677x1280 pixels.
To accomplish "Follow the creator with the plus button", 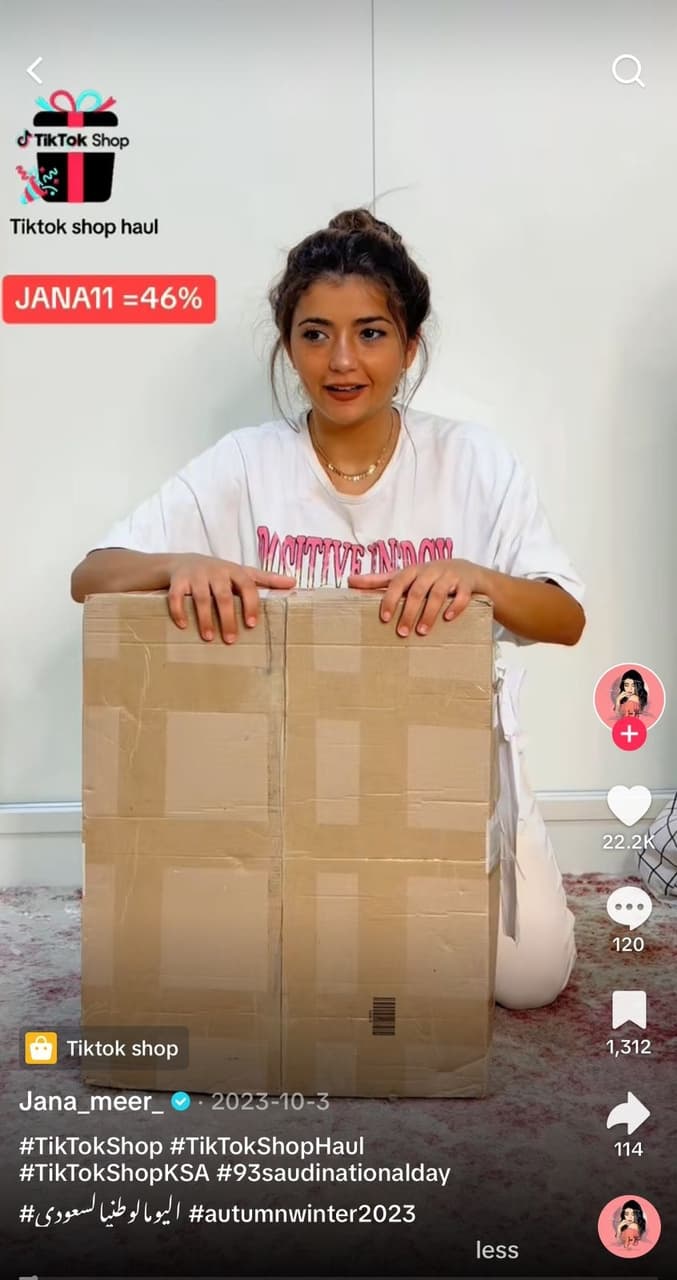I will pyautogui.click(x=629, y=735).
